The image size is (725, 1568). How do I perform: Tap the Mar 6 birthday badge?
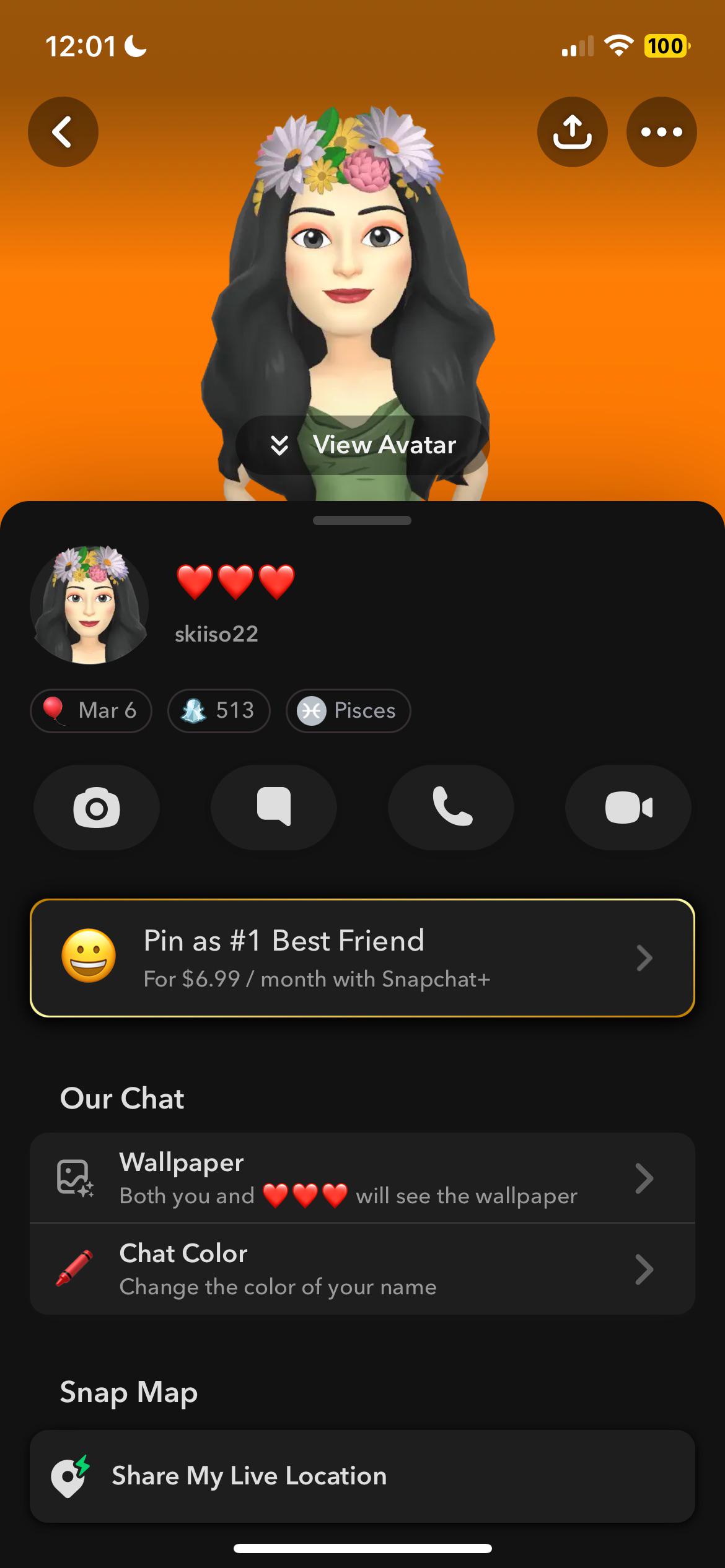90,711
